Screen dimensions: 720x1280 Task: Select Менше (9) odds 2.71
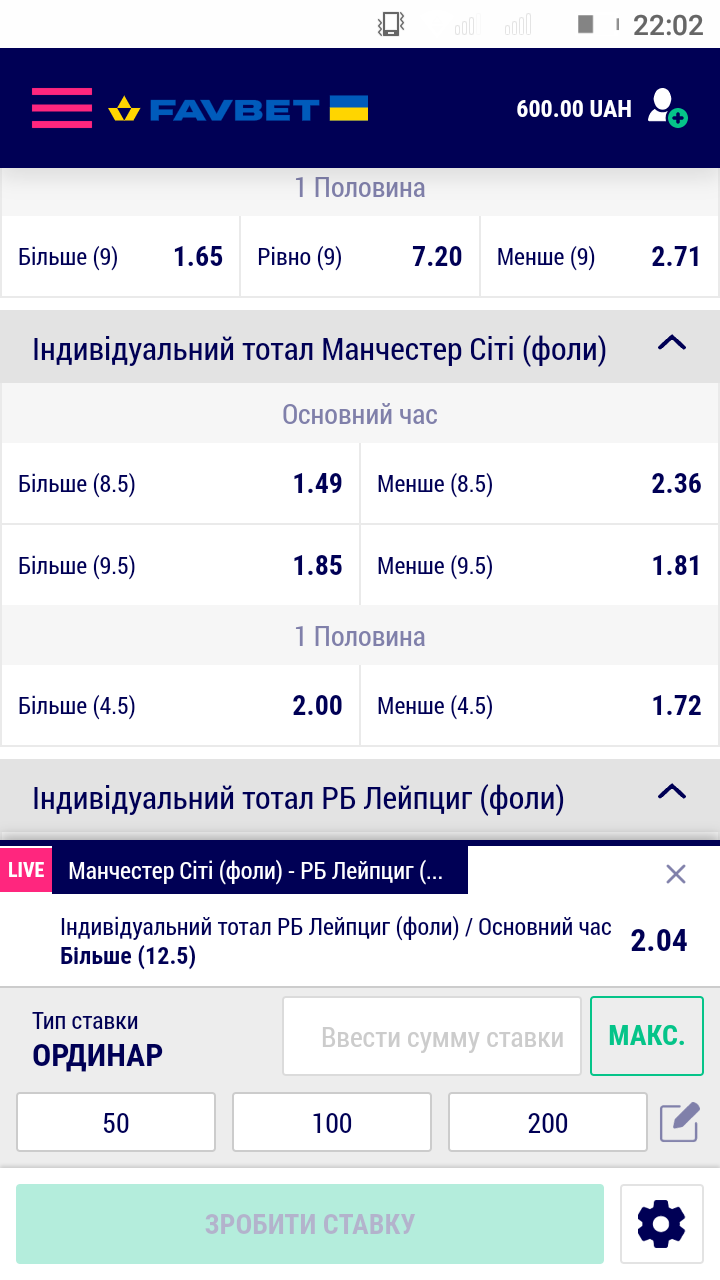tap(599, 257)
